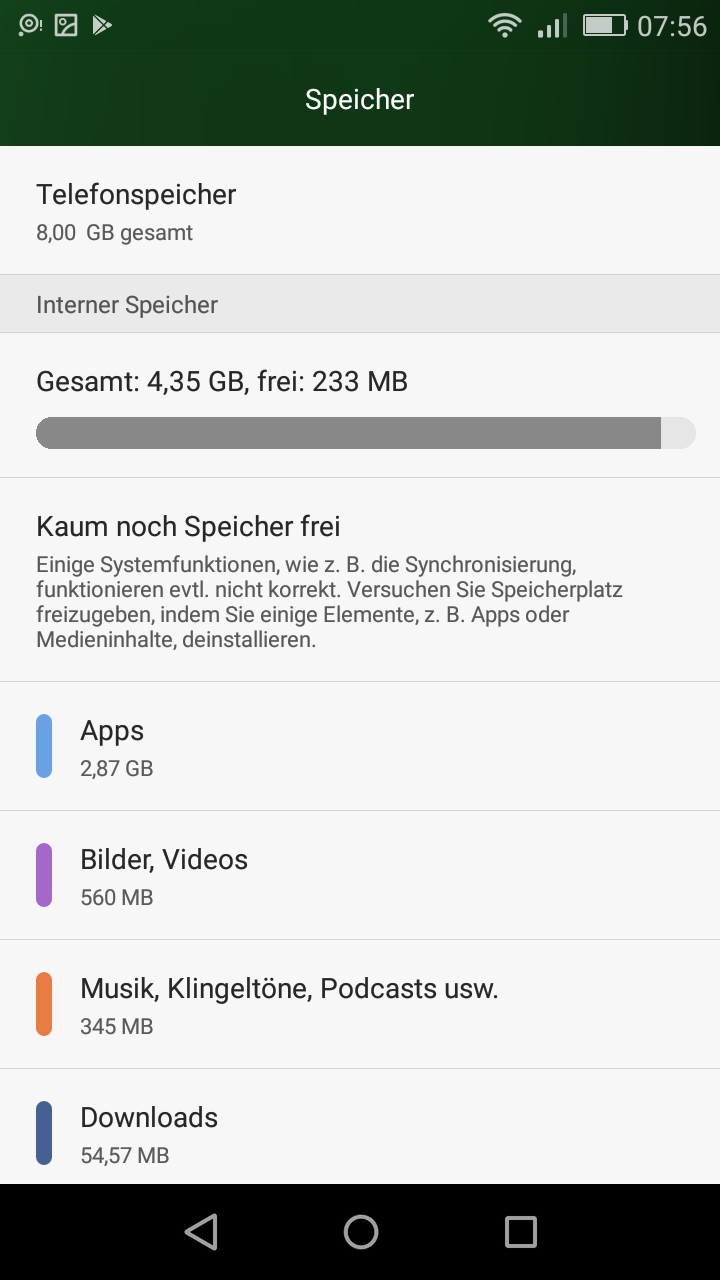
Task: Tap the internal storage usage bar
Action: click(360, 432)
